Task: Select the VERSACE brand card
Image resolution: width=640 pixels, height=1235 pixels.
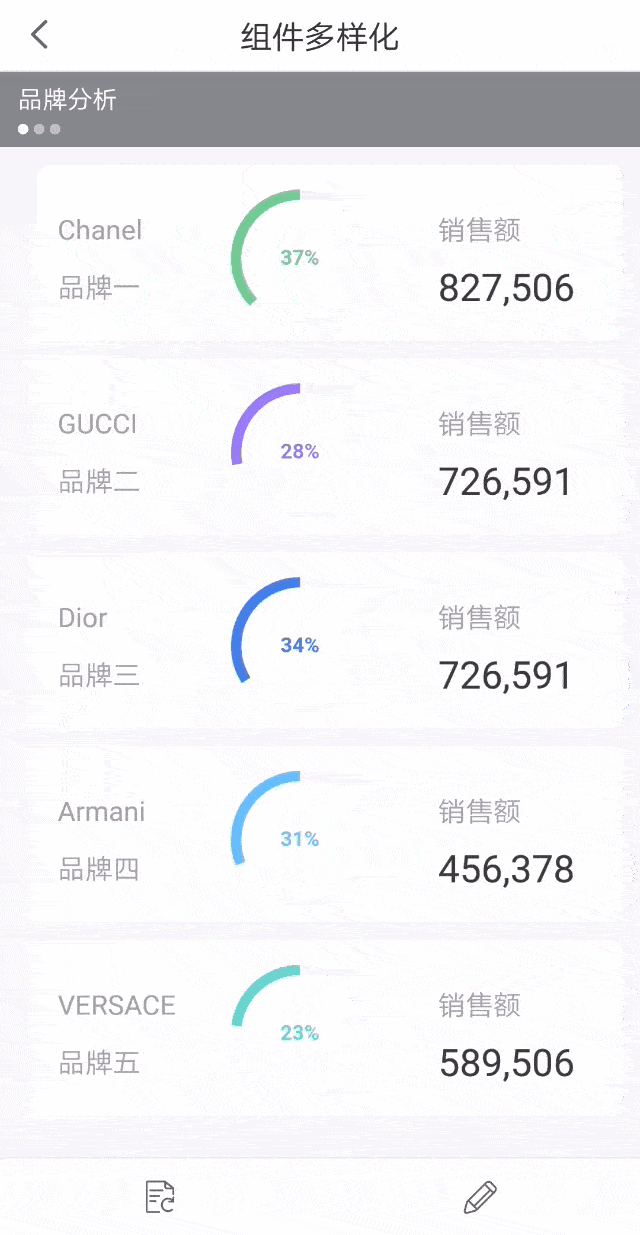Action: [328, 1033]
